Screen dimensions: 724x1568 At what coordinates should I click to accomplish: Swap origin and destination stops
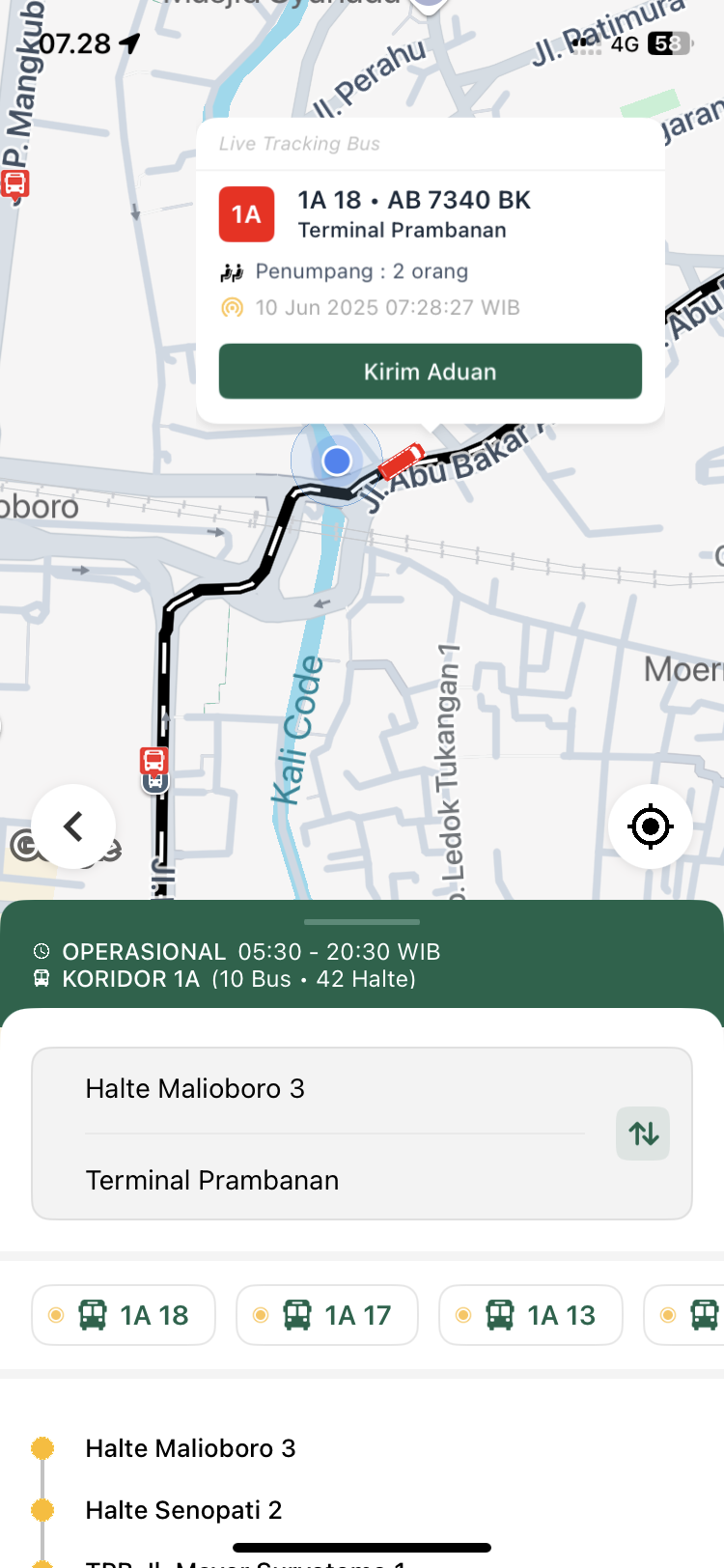pos(643,1134)
